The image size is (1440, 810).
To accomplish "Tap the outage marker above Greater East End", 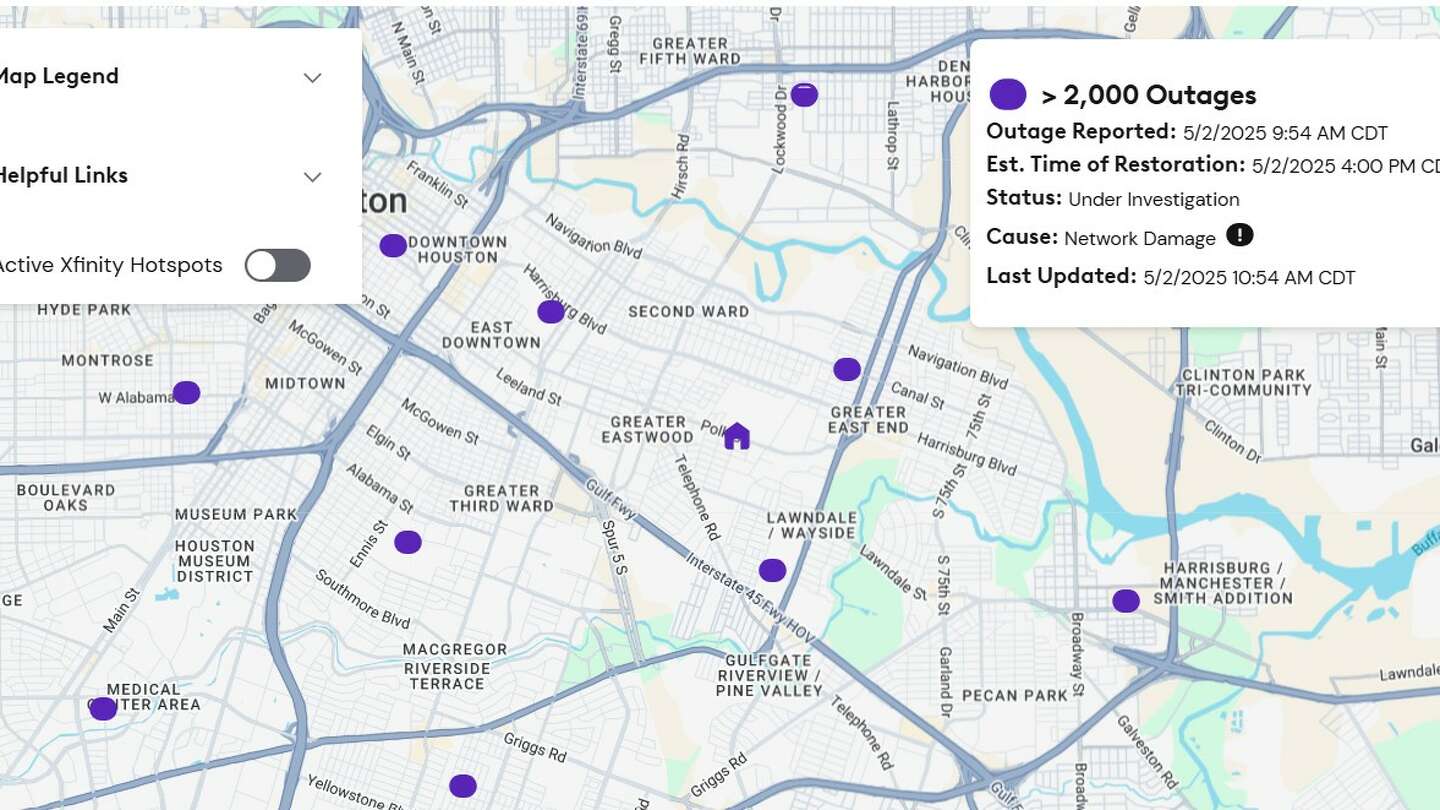I will (x=847, y=369).
